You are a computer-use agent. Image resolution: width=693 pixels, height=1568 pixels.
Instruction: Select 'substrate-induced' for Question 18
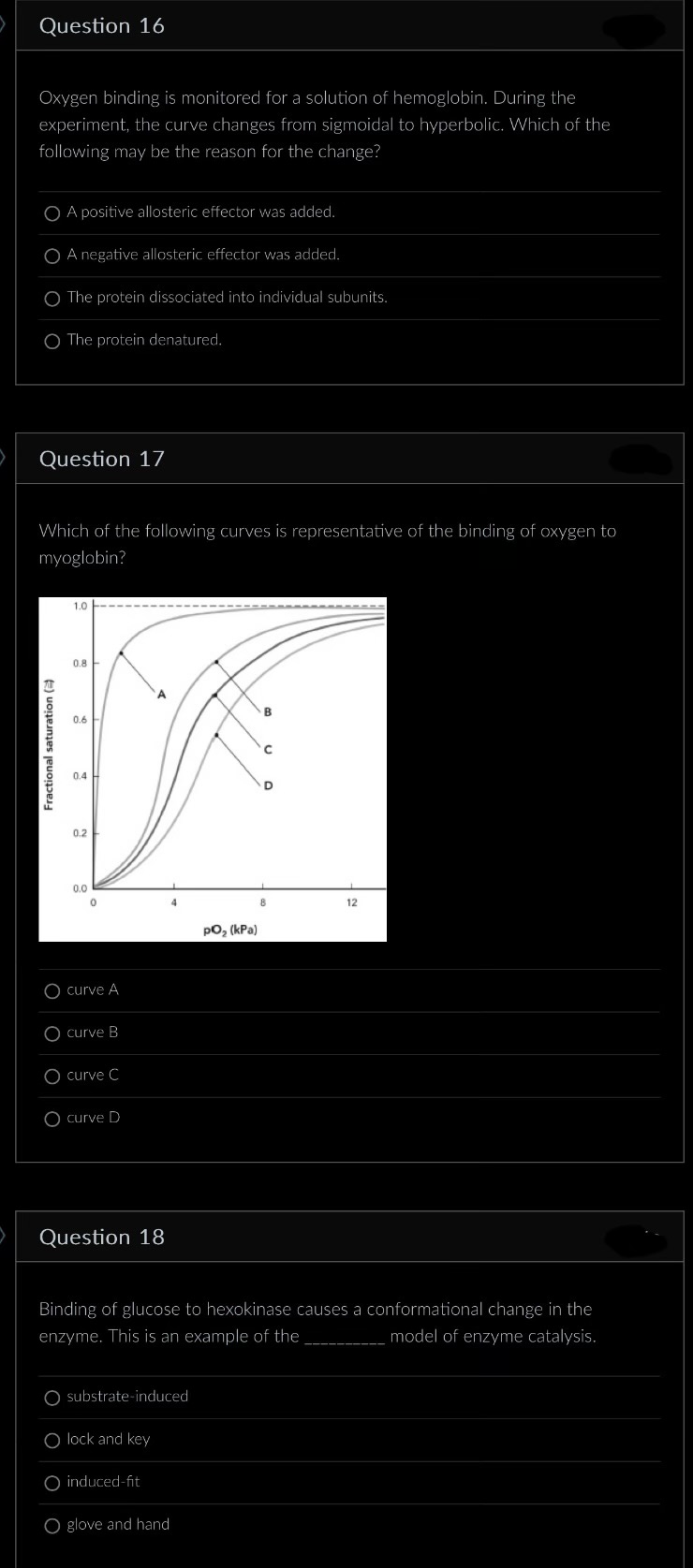[x=52, y=1397]
